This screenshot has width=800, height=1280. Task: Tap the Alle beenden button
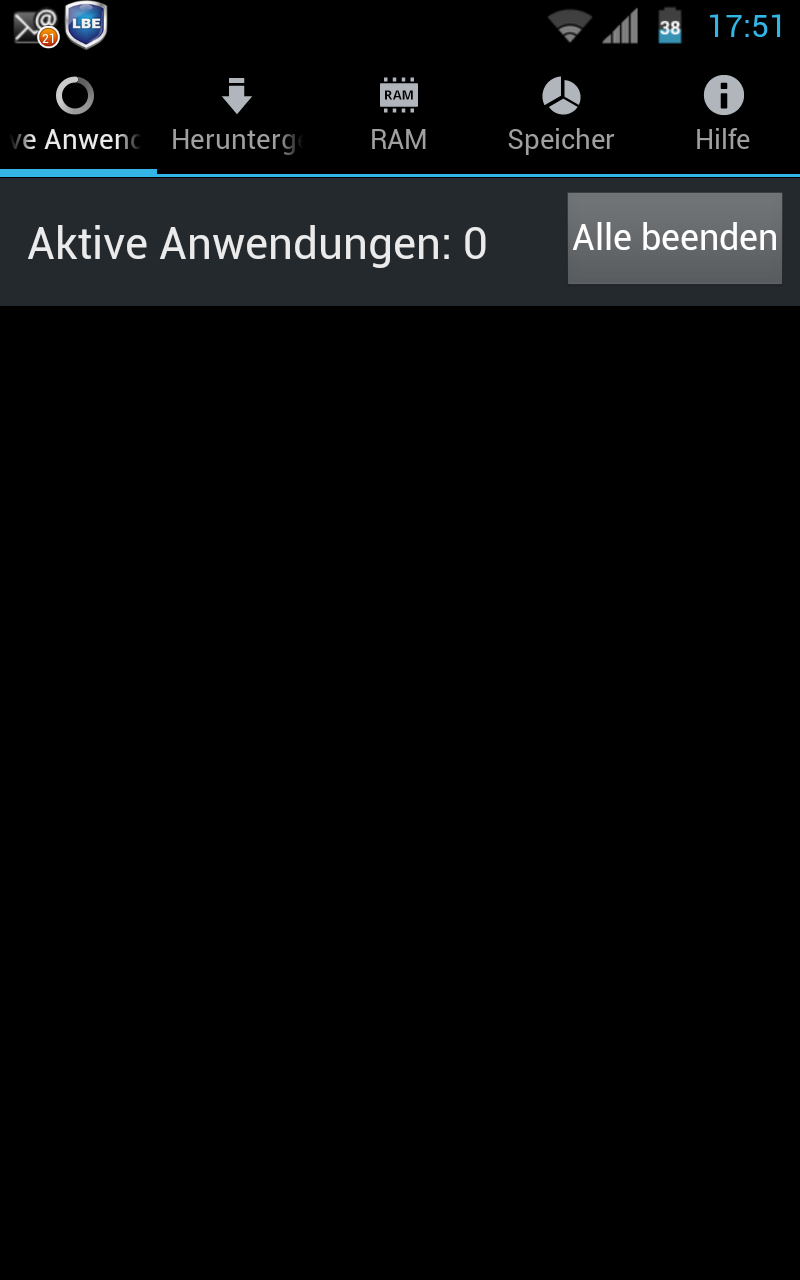coord(675,238)
